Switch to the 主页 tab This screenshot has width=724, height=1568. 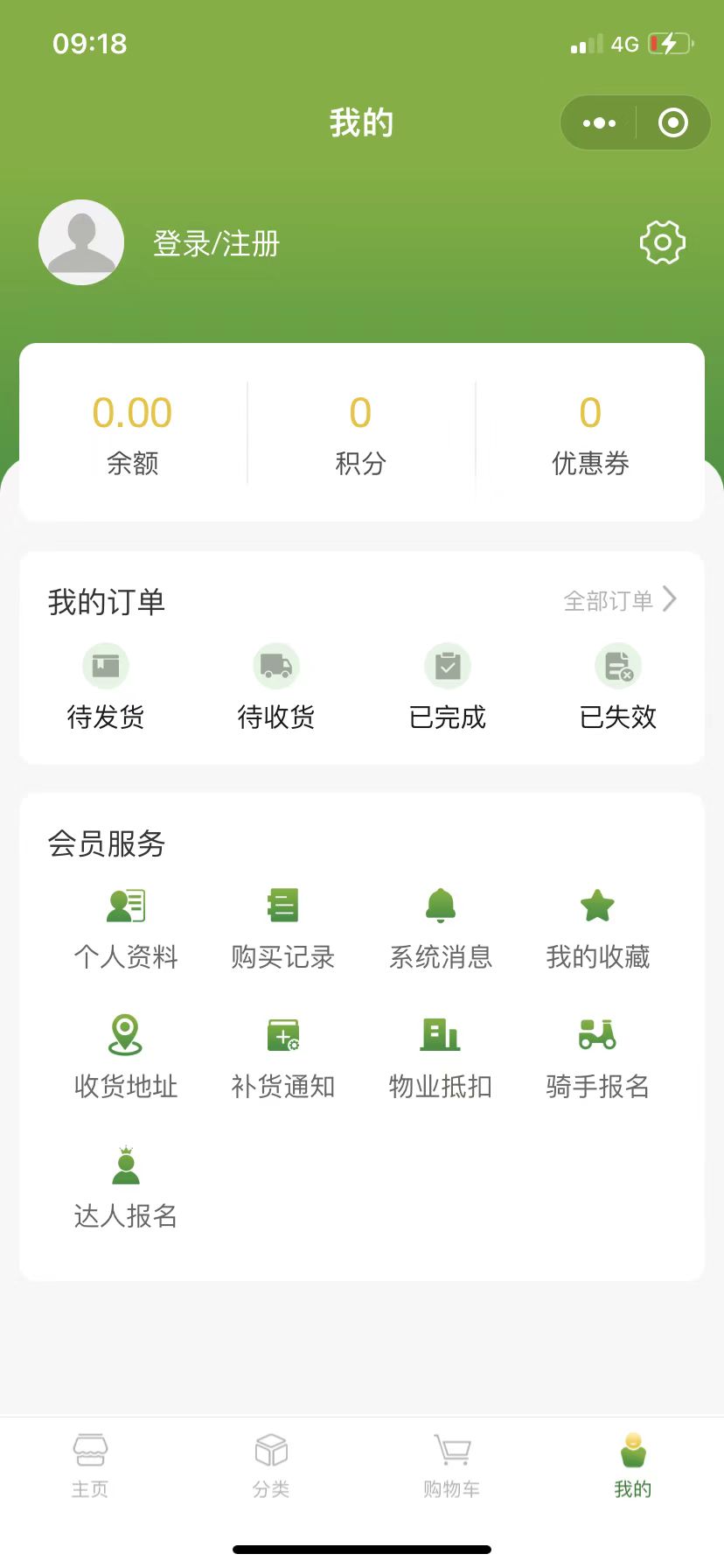point(90,1466)
